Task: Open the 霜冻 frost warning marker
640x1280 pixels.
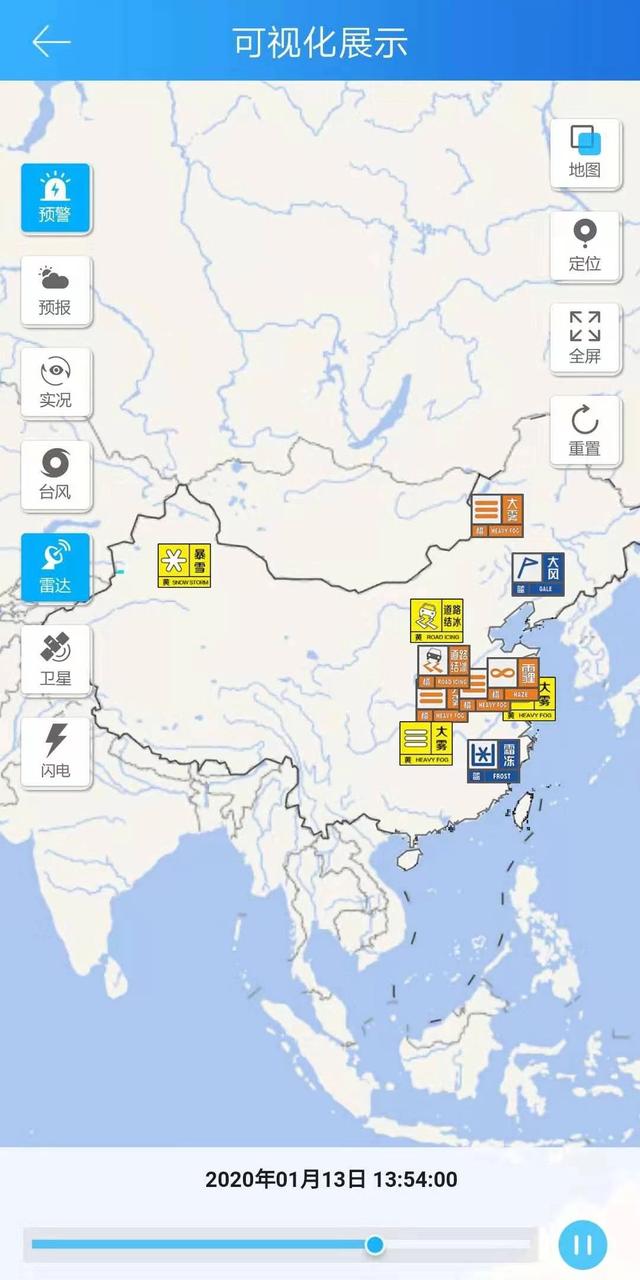Action: (495, 760)
